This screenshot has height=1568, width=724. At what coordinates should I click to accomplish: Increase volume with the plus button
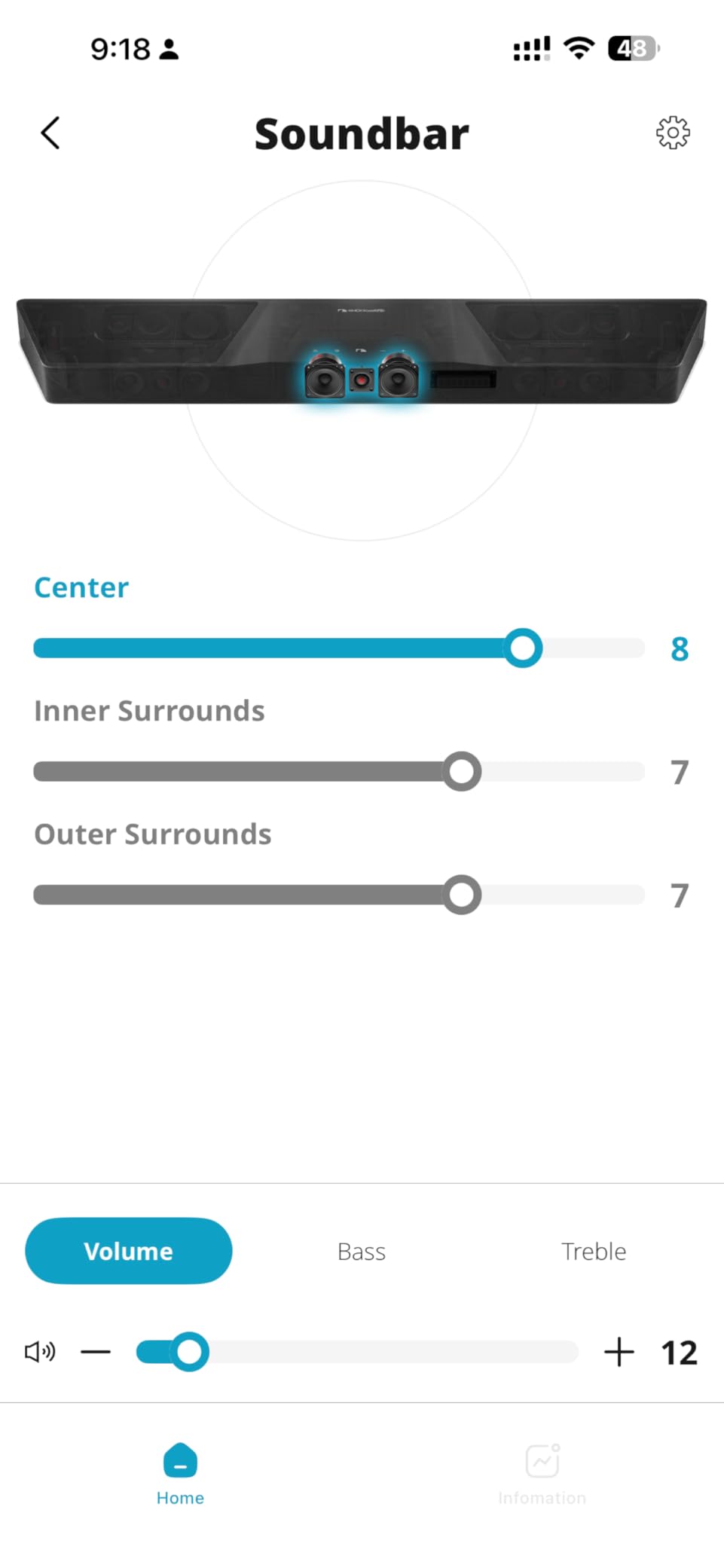point(619,1352)
